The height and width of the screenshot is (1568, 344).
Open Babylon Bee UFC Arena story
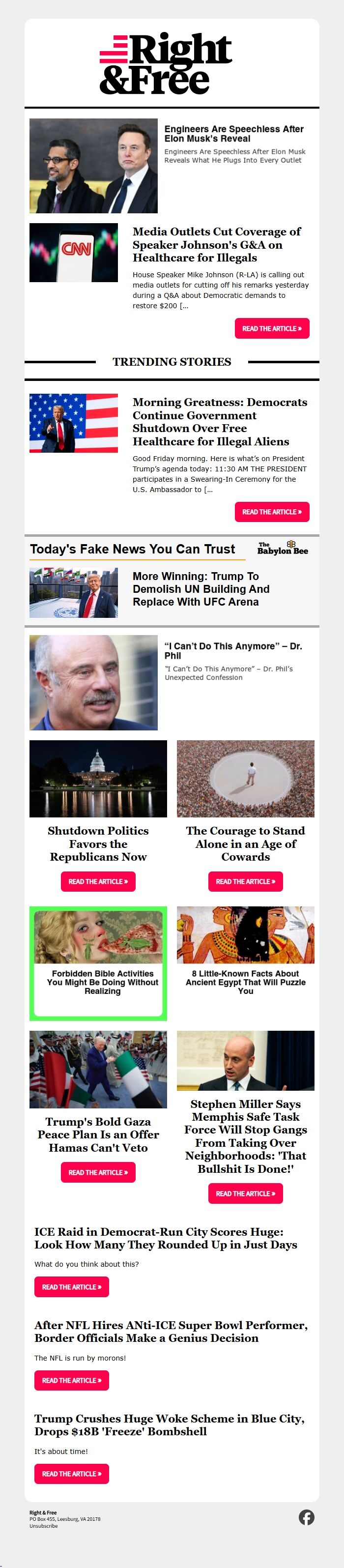196,588
